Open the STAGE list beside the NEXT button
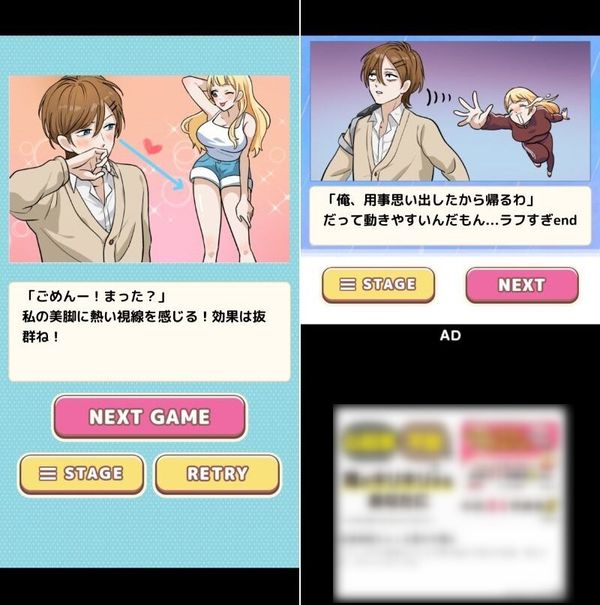600x605 pixels. [x=379, y=285]
